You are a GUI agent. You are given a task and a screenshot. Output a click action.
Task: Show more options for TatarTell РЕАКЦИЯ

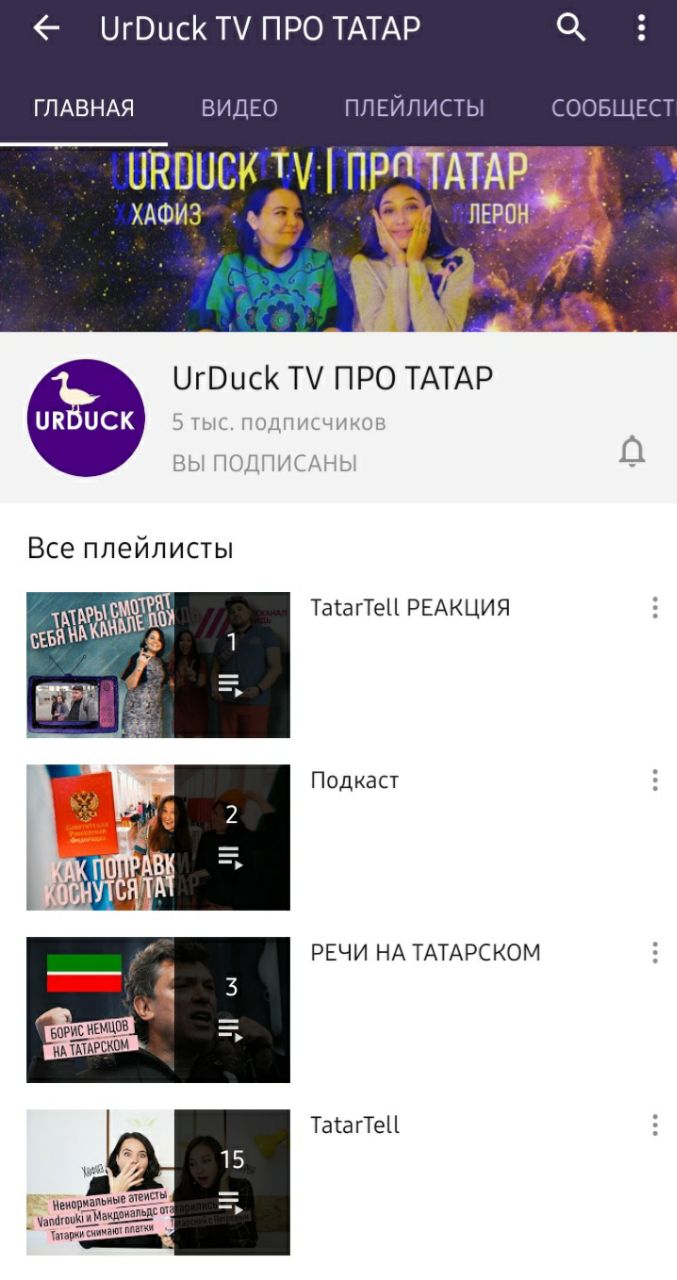[x=655, y=608]
